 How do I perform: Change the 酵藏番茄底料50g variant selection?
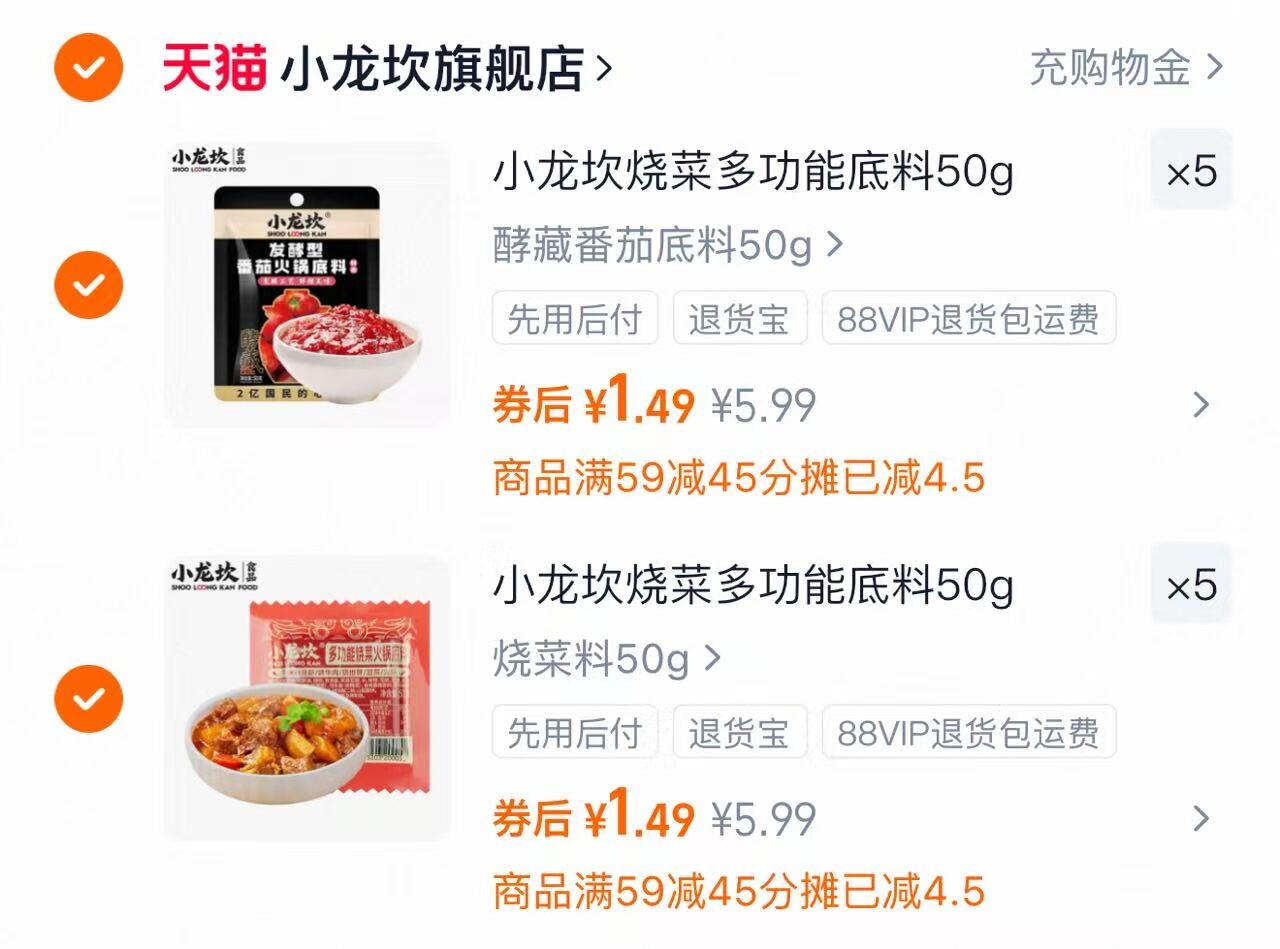coord(668,245)
